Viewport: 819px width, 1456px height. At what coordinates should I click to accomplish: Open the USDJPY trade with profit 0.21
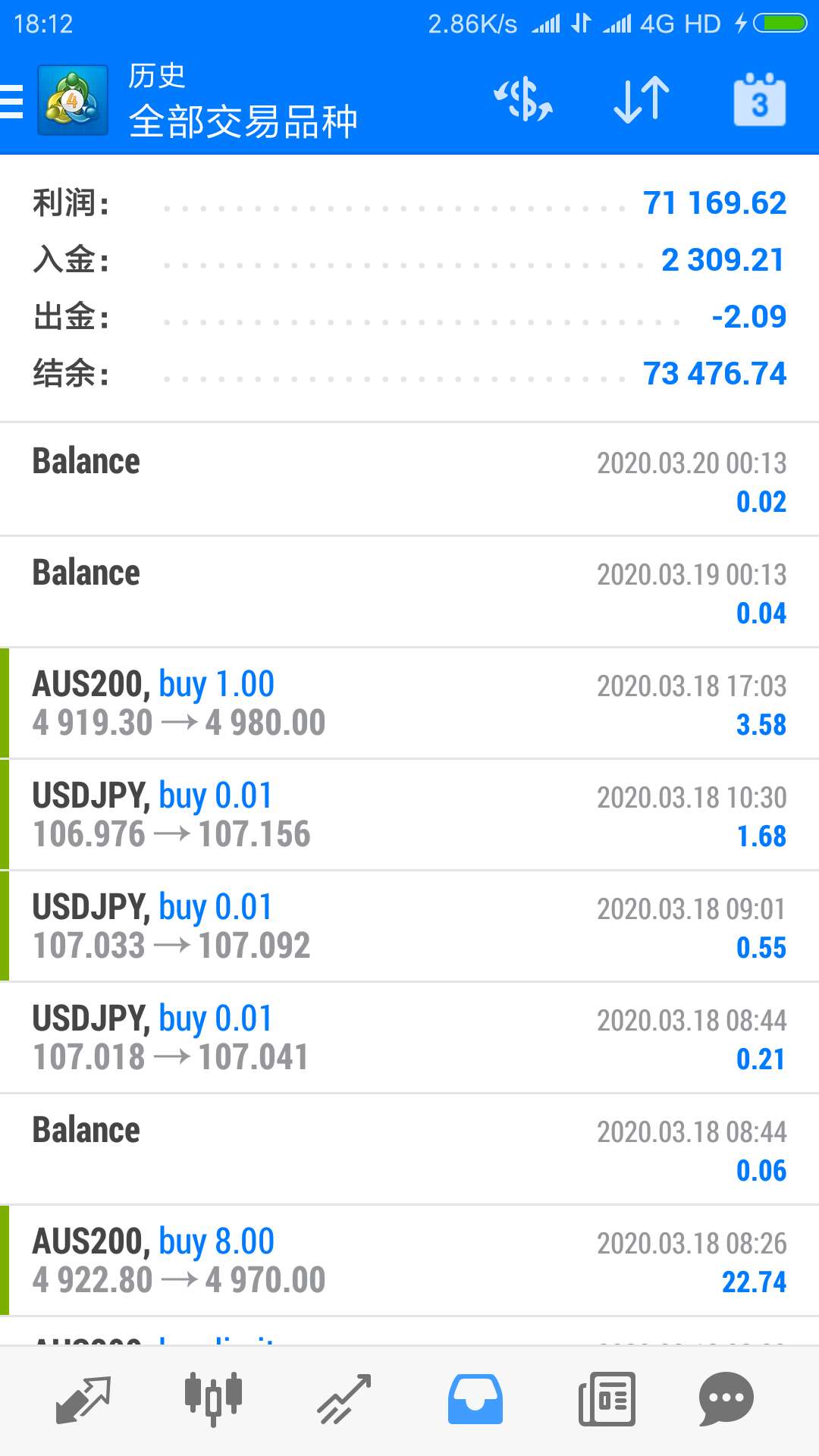[x=409, y=1038]
